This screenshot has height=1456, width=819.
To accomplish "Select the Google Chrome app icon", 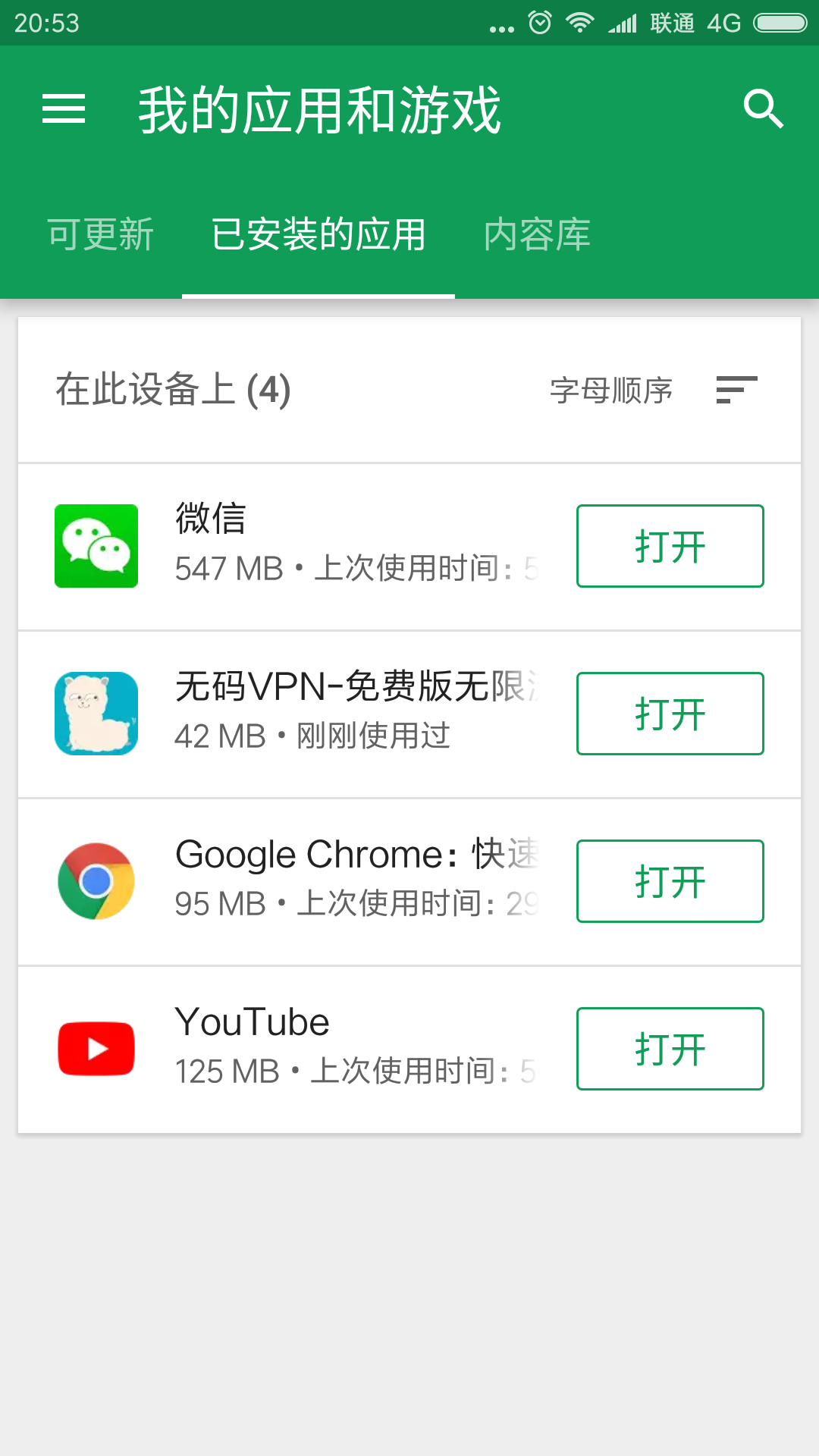I will pos(96,880).
